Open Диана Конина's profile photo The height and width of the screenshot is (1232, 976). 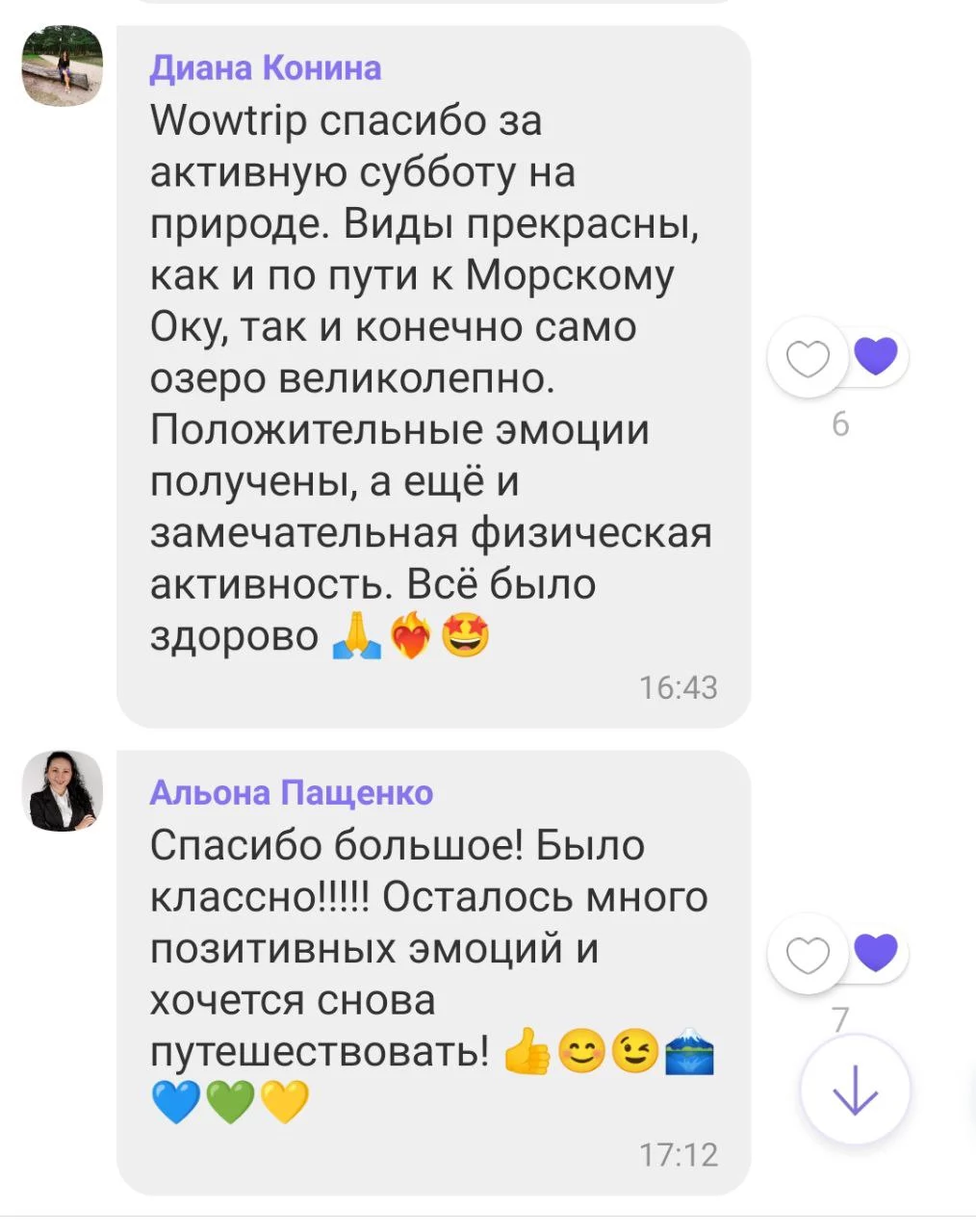(63, 65)
